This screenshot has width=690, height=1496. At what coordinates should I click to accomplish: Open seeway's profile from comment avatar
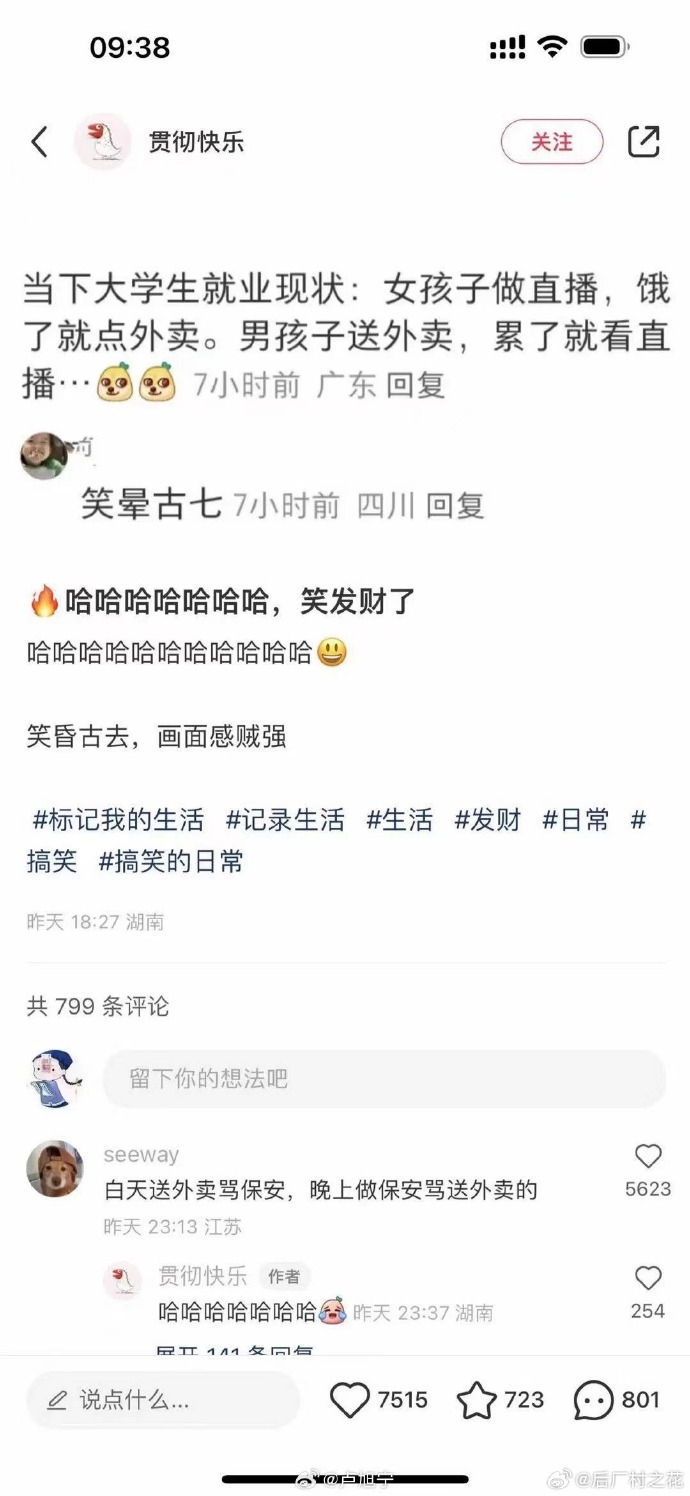(x=55, y=1169)
